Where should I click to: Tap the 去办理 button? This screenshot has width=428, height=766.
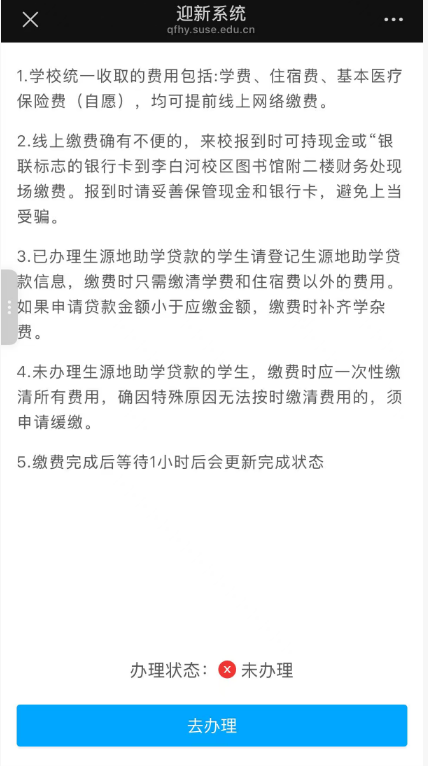click(212, 725)
